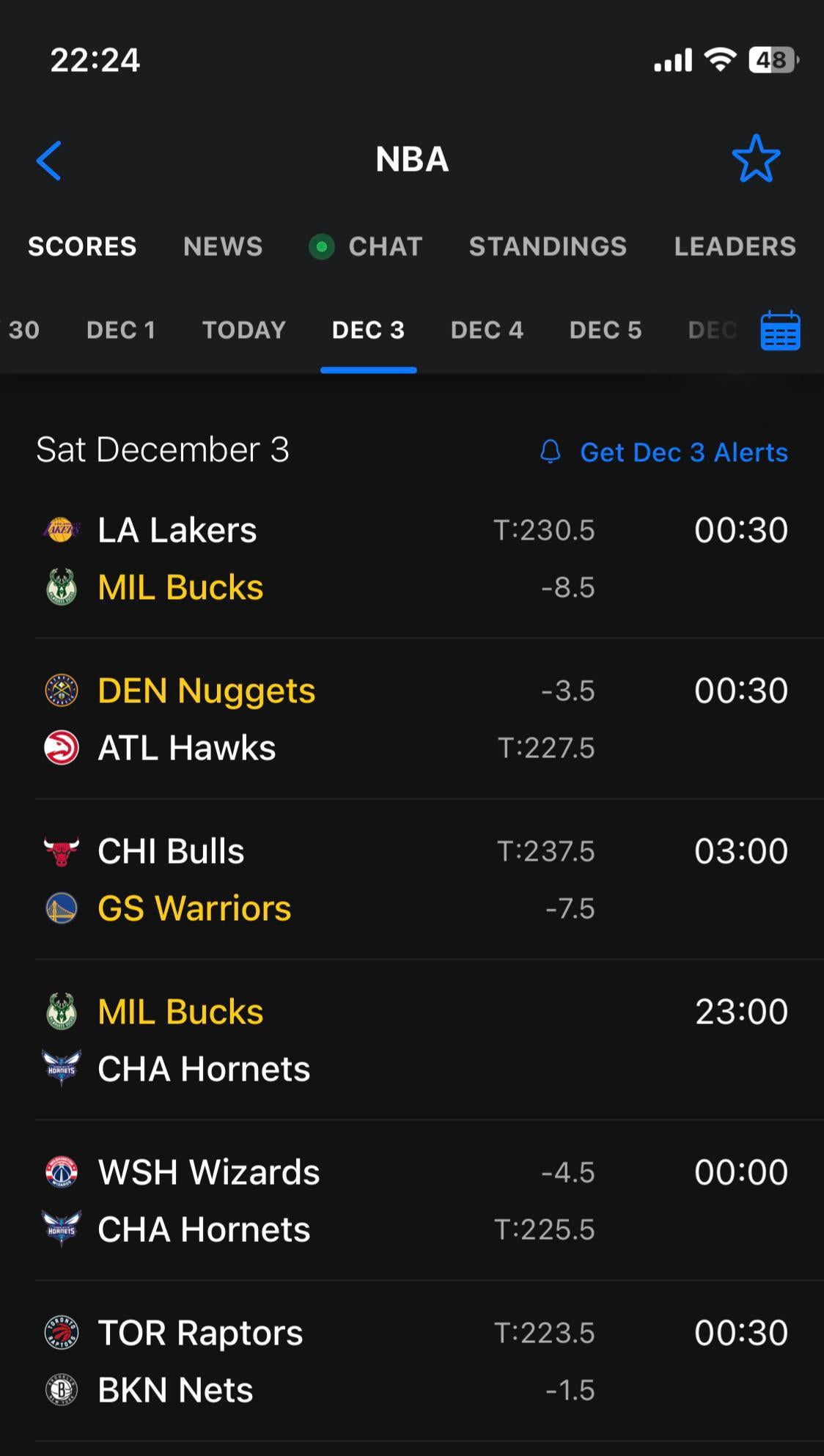Favorite NBA with the star icon
Screen dimensions: 824x1456
click(x=756, y=159)
